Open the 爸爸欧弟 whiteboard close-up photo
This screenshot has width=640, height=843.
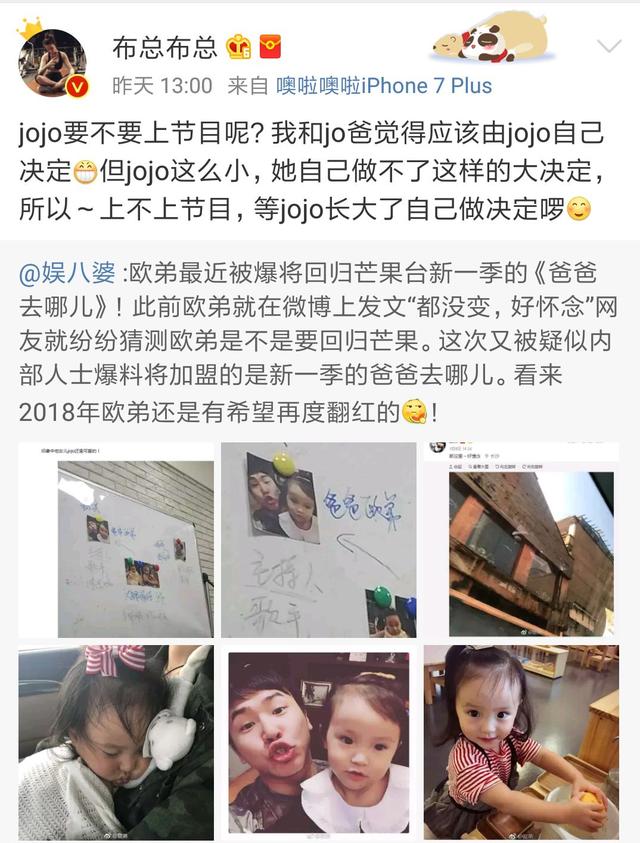(x=318, y=540)
